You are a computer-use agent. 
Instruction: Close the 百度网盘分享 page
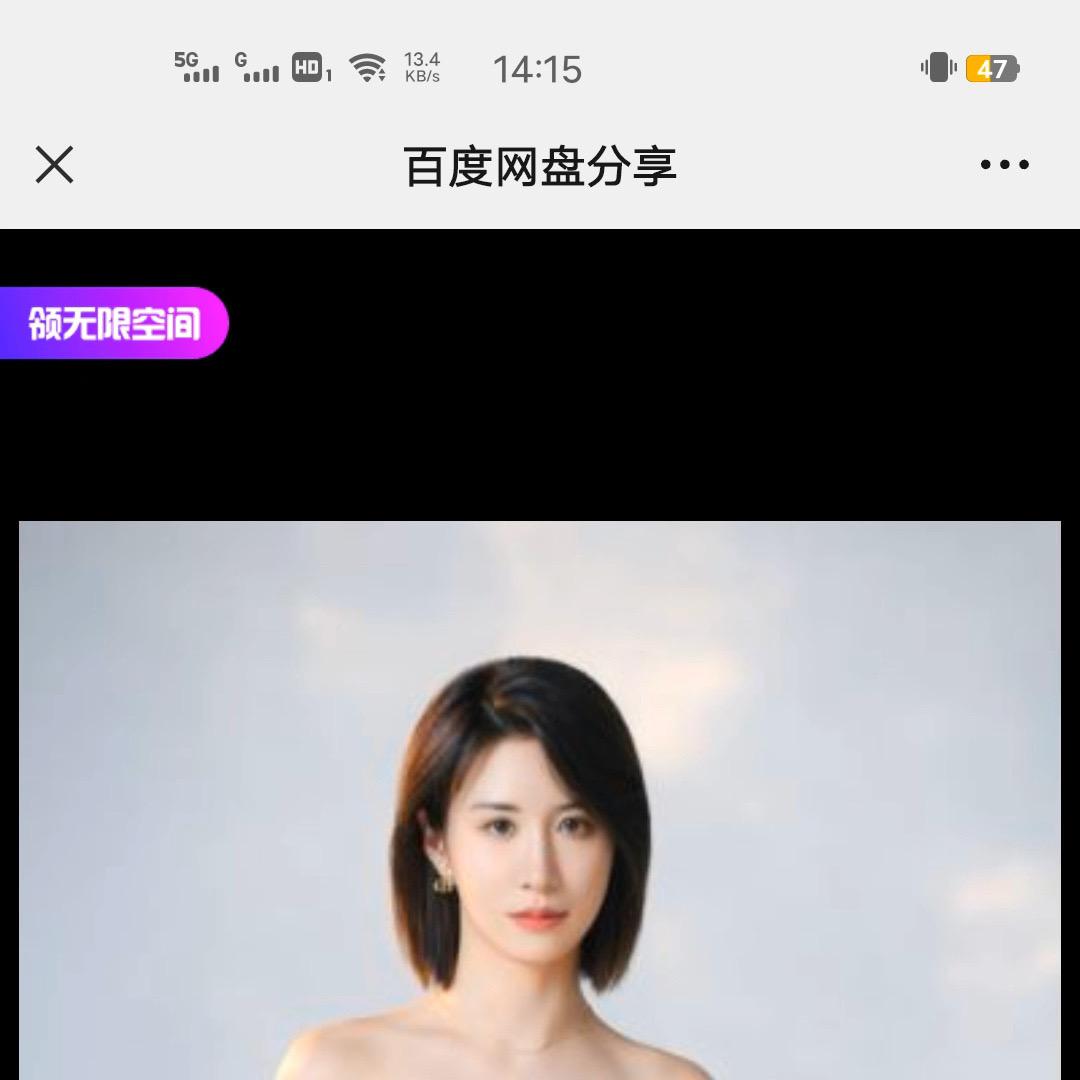tap(55, 165)
